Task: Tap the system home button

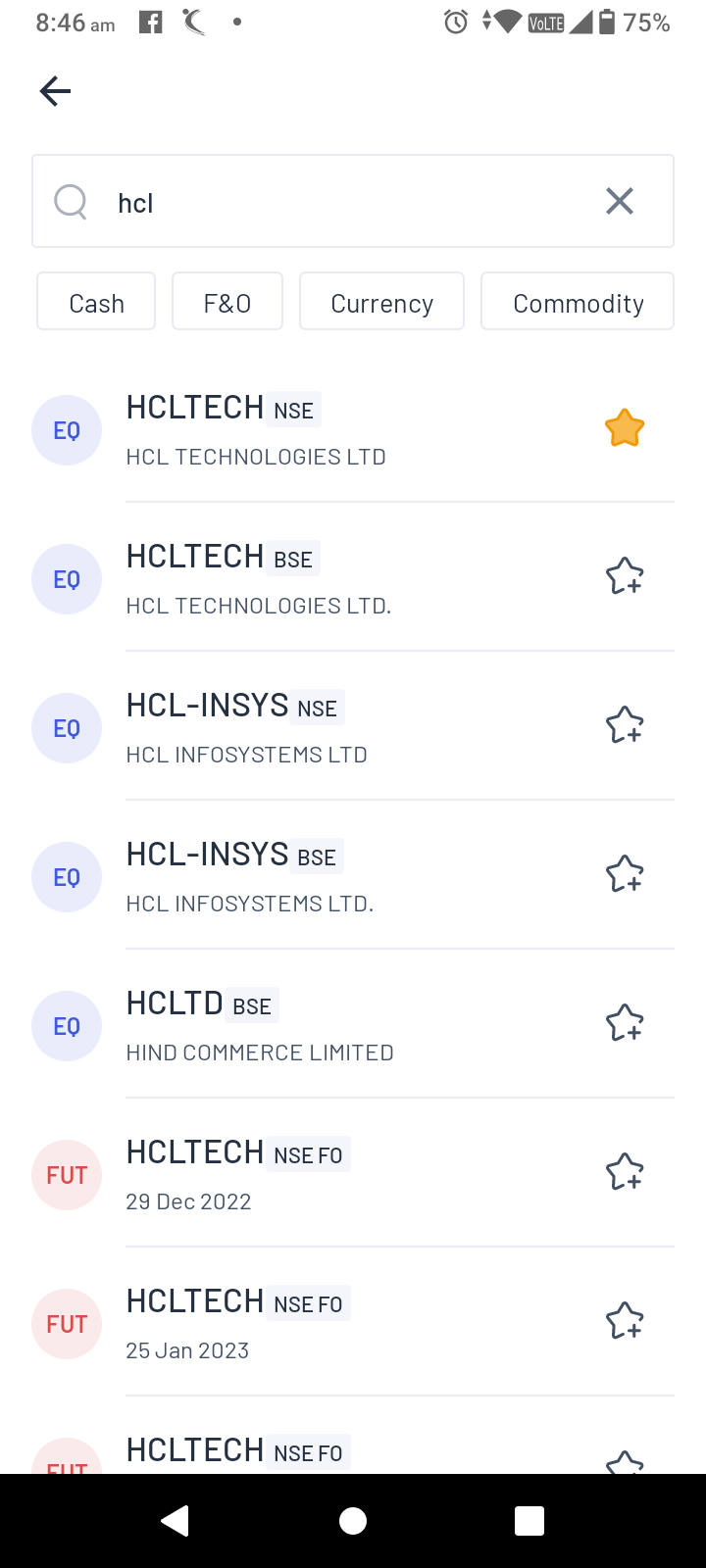Action: point(353,1521)
